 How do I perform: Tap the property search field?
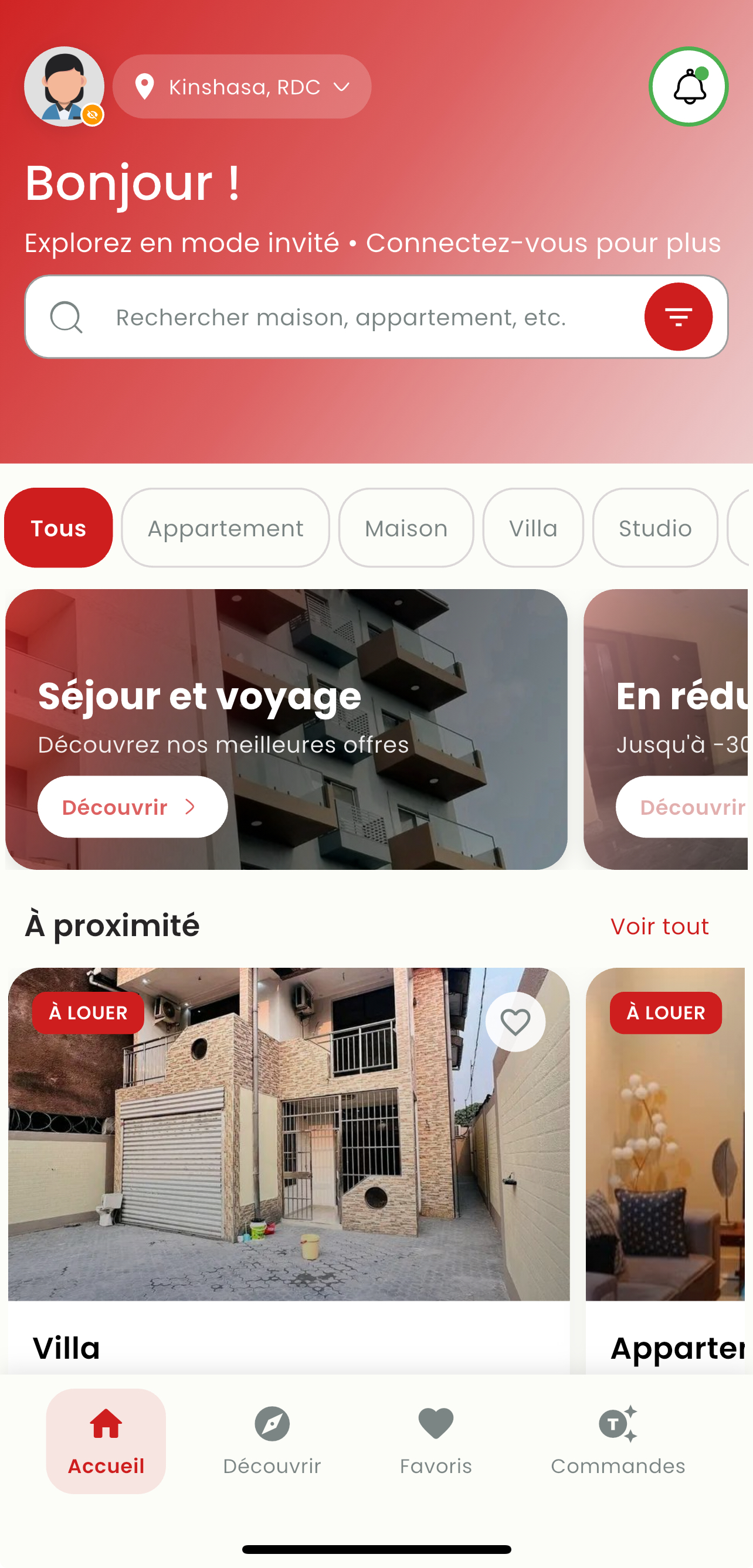[341, 317]
